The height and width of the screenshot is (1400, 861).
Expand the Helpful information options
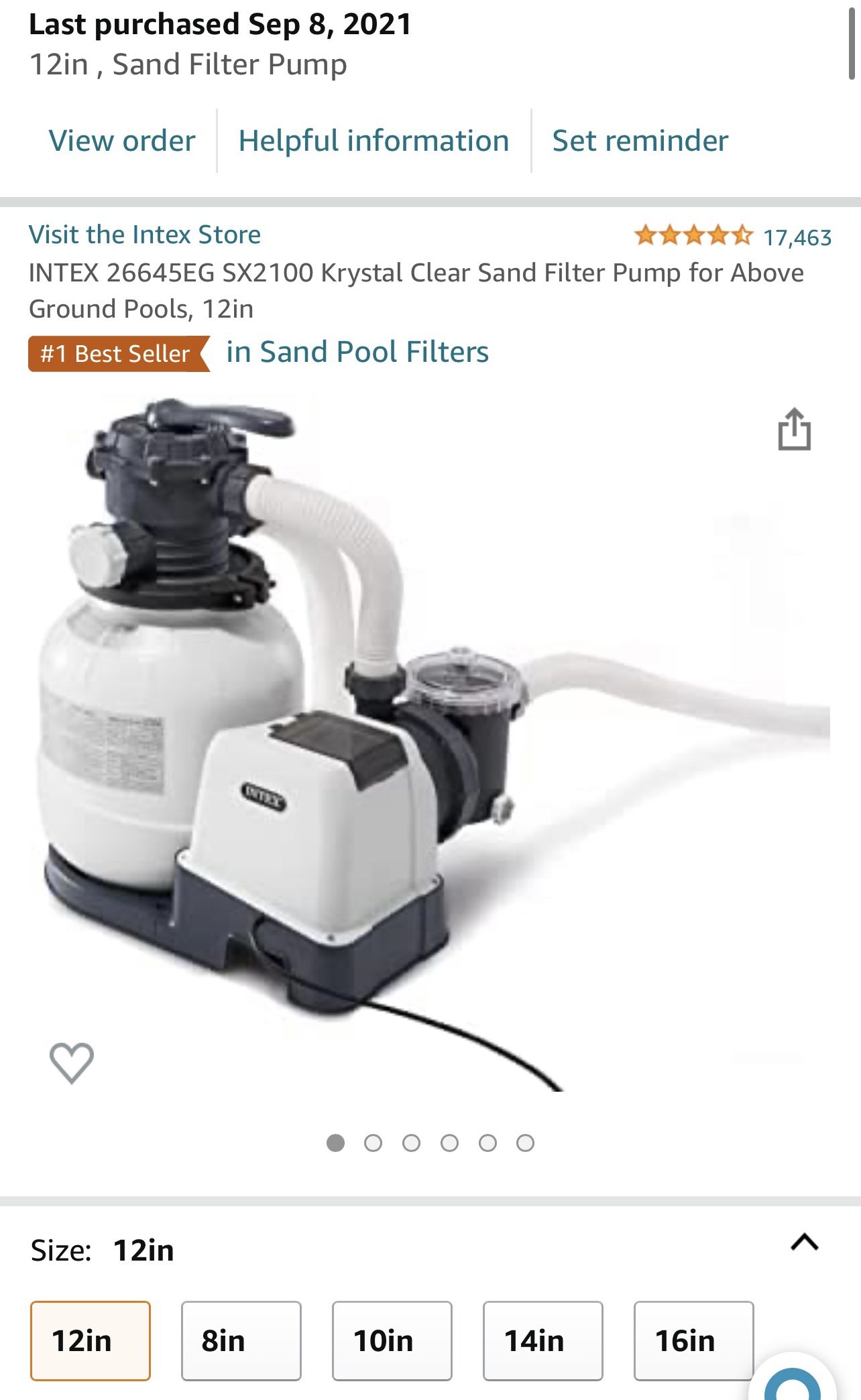pos(374,141)
